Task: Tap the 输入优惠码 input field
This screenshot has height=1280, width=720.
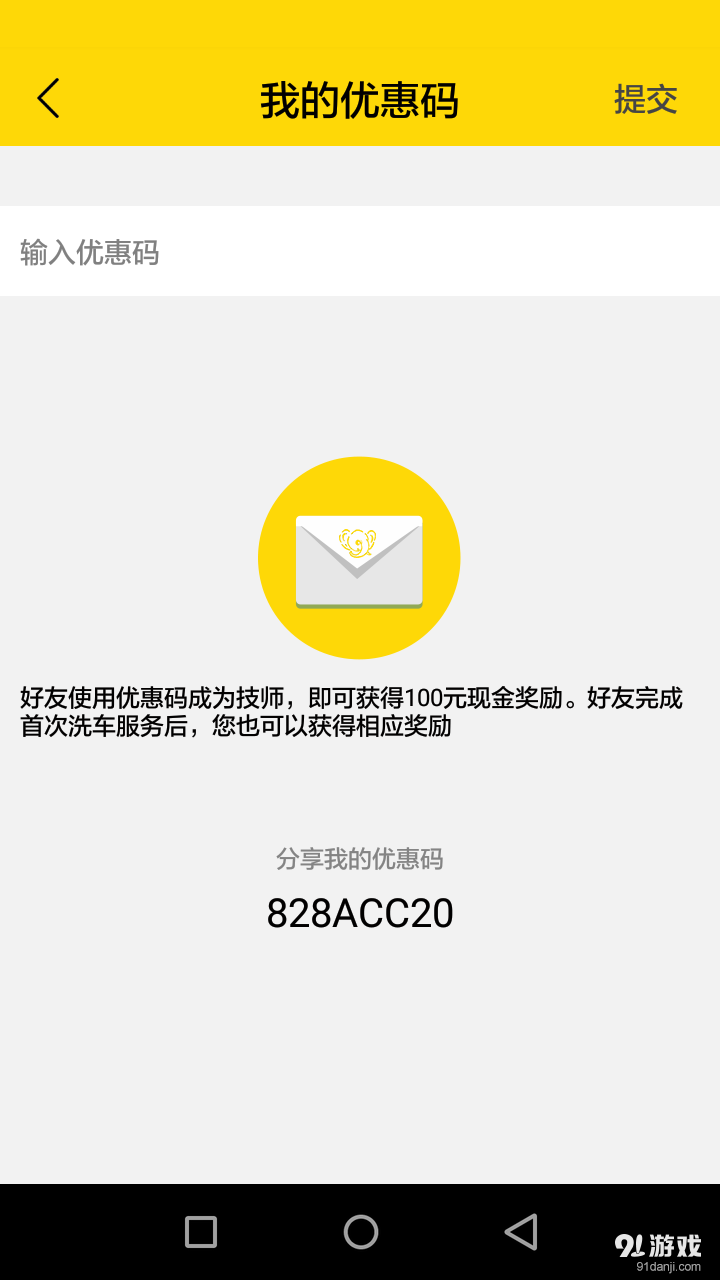Action: coord(360,252)
